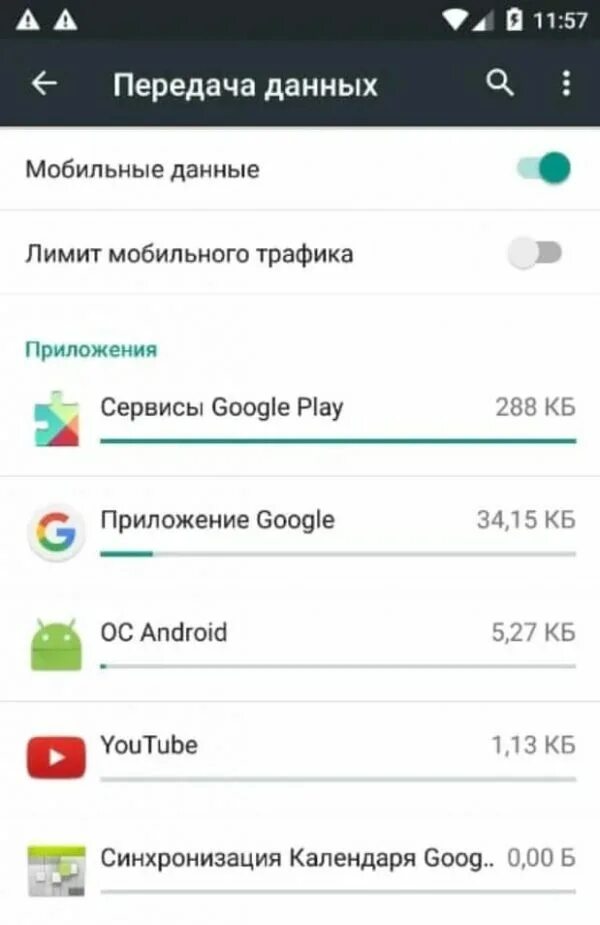
Task: Enable the Лимит мобильного трафика switch
Action: click(535, 253)
